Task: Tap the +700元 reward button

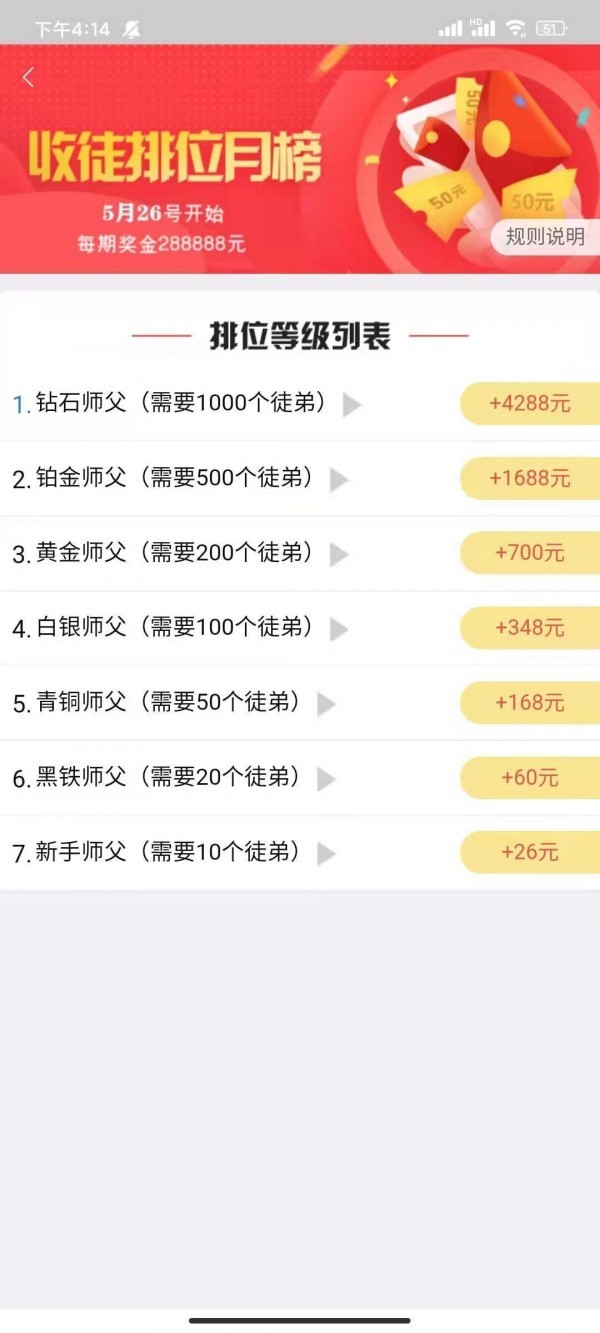Action: click(x=529, y=553)
